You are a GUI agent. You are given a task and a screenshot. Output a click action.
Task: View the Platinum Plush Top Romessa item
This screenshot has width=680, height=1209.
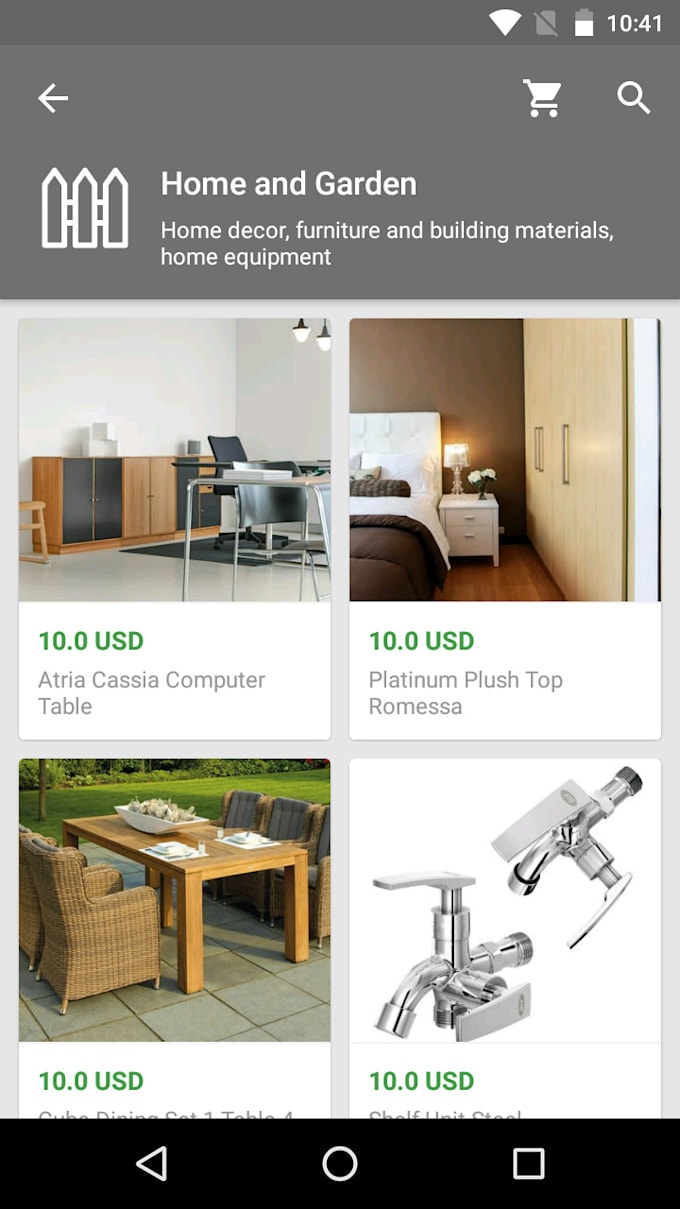pyautogui.click(x=505, y=528)
